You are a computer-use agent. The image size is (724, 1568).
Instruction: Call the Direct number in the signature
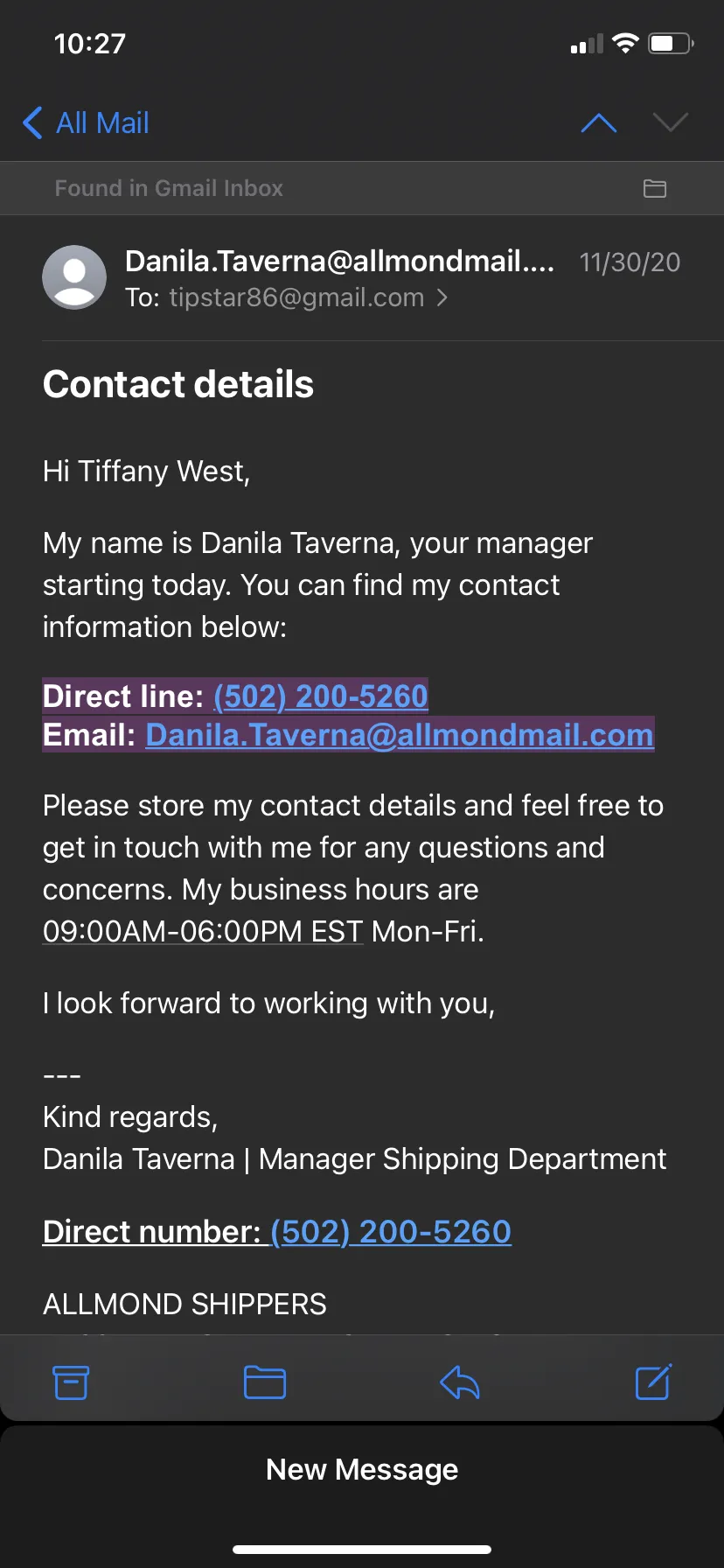coord(391,1232)
